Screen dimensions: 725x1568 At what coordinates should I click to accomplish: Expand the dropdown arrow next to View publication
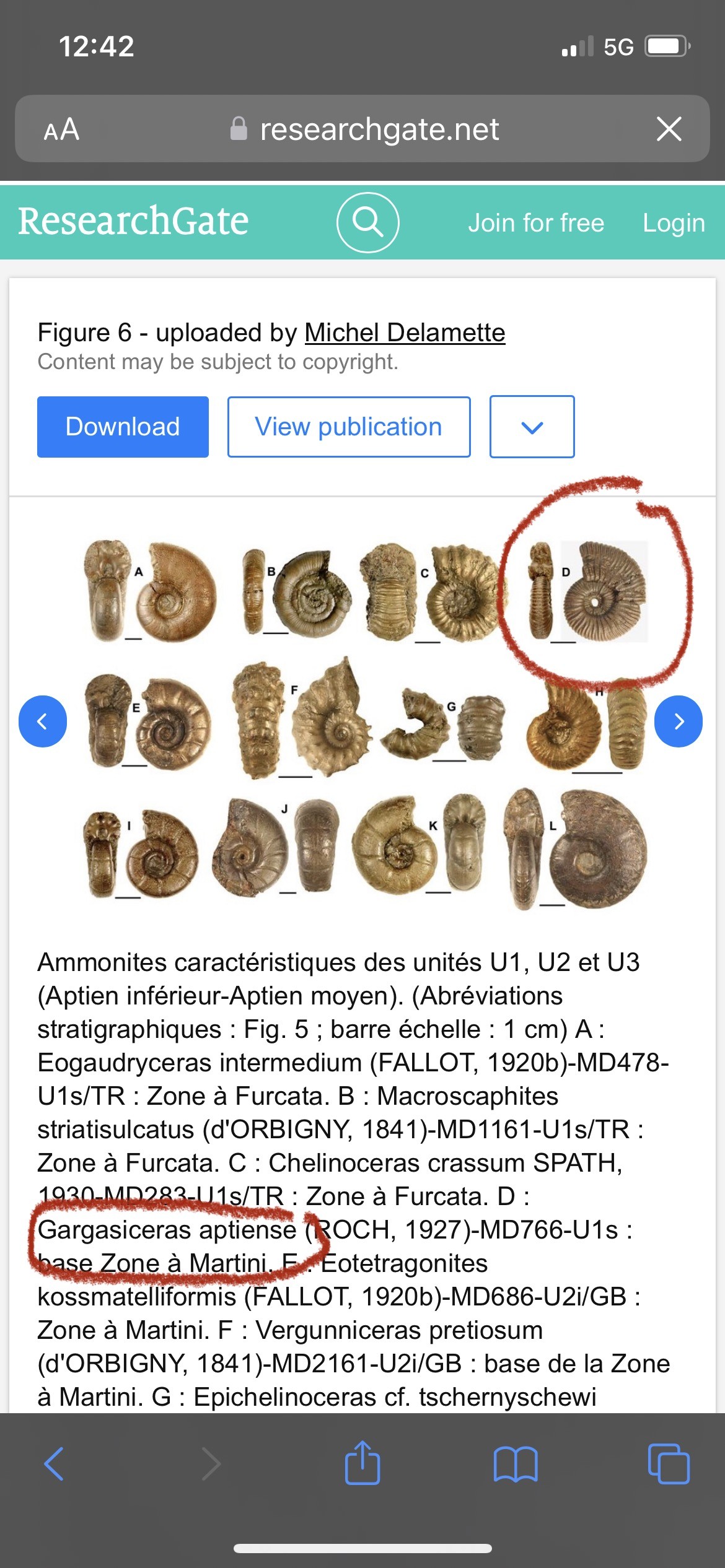click(x=532, y=427)
